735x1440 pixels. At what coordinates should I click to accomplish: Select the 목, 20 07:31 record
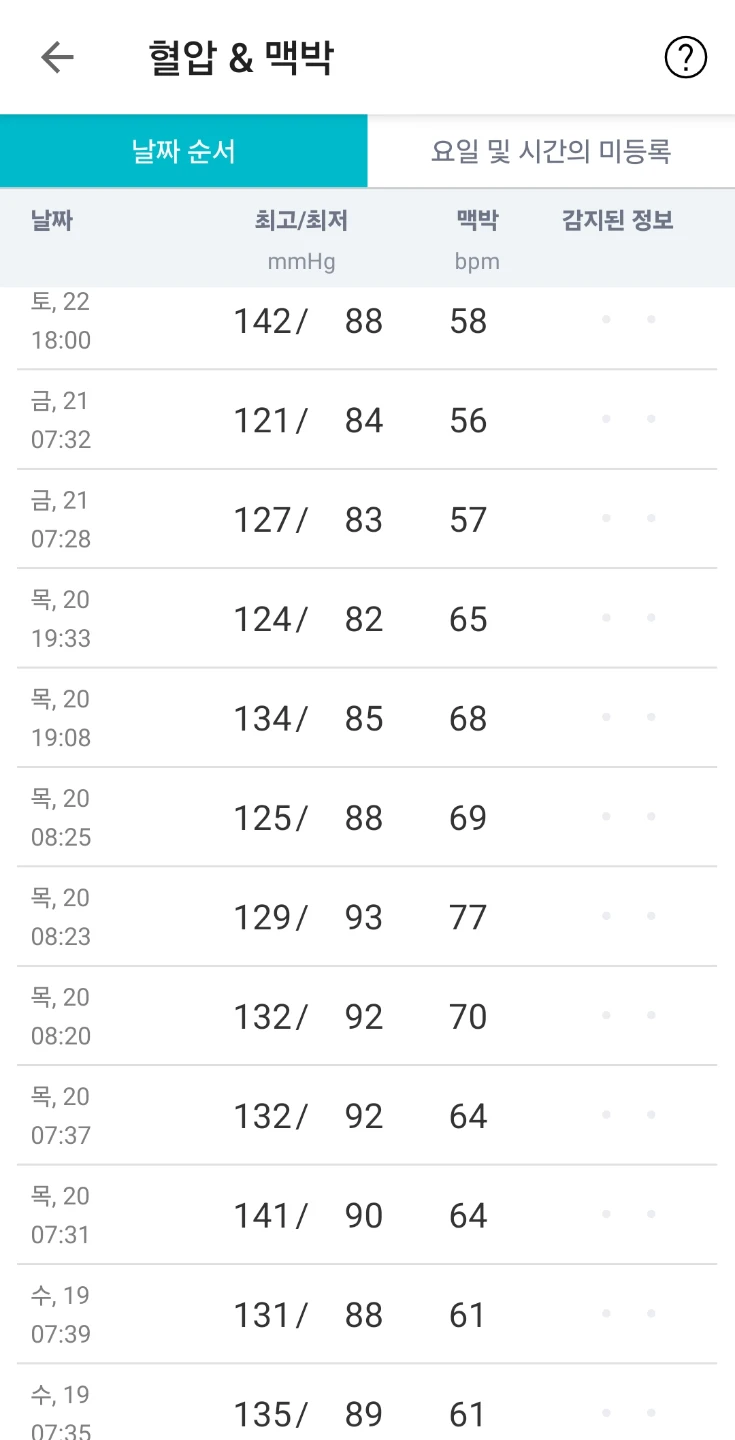(367, 1215)
